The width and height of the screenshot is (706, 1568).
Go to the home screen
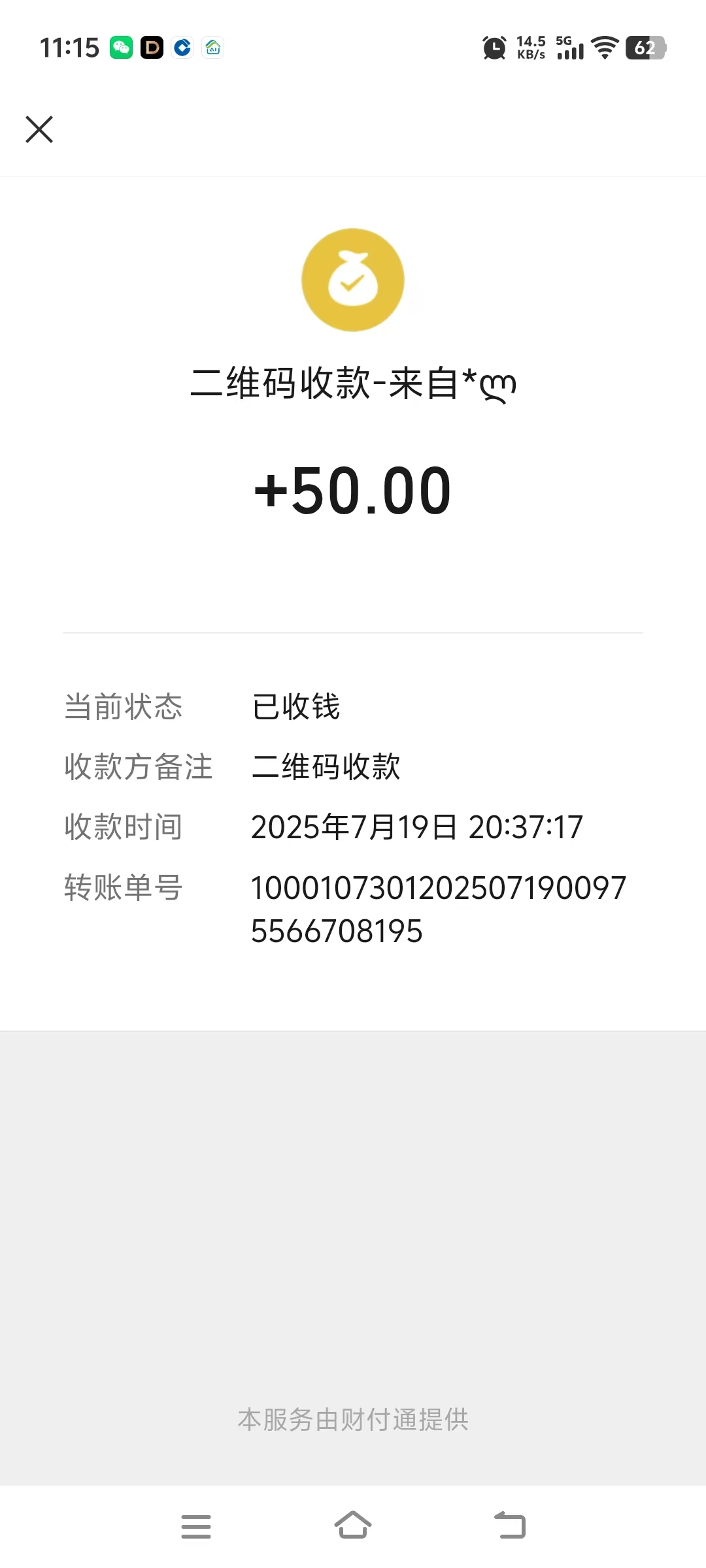click(353, 1526)
